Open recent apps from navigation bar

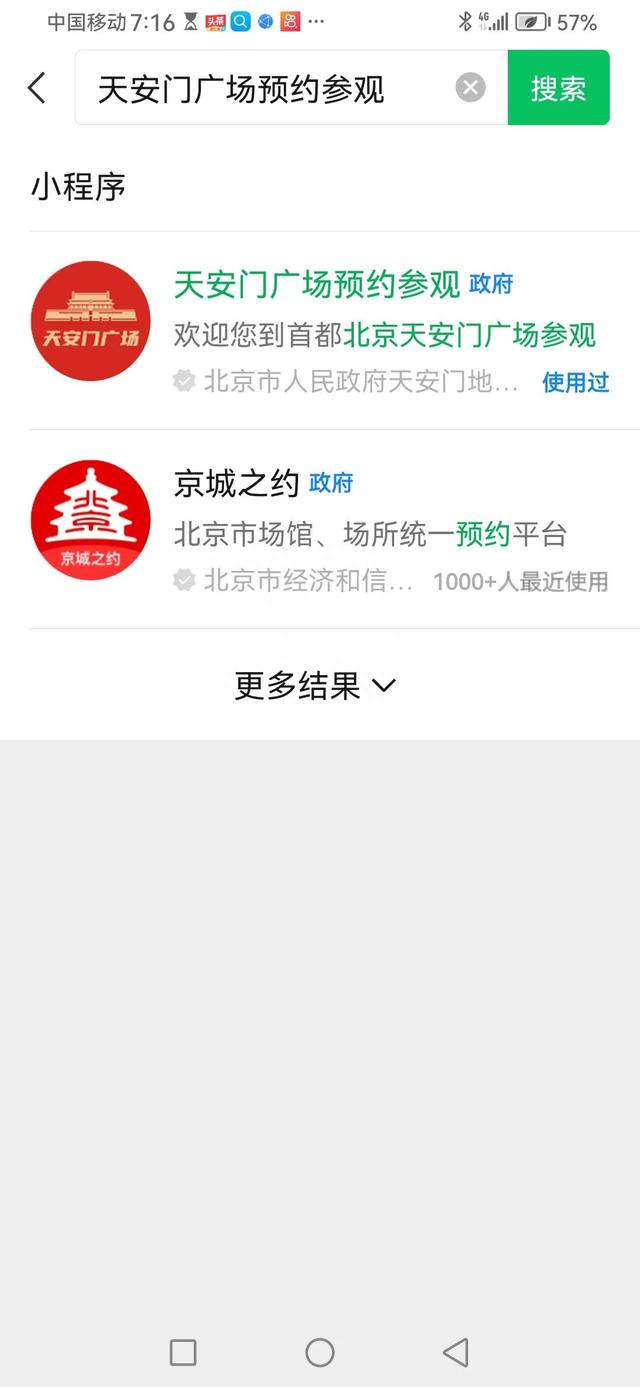coord(183,1352)
